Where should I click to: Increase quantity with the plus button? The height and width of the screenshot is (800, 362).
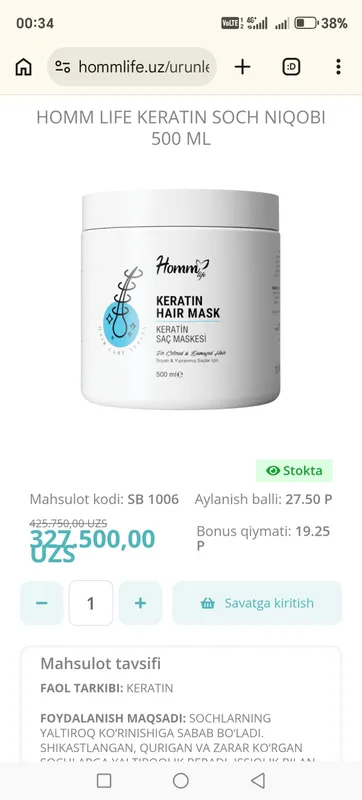point(140,603)
